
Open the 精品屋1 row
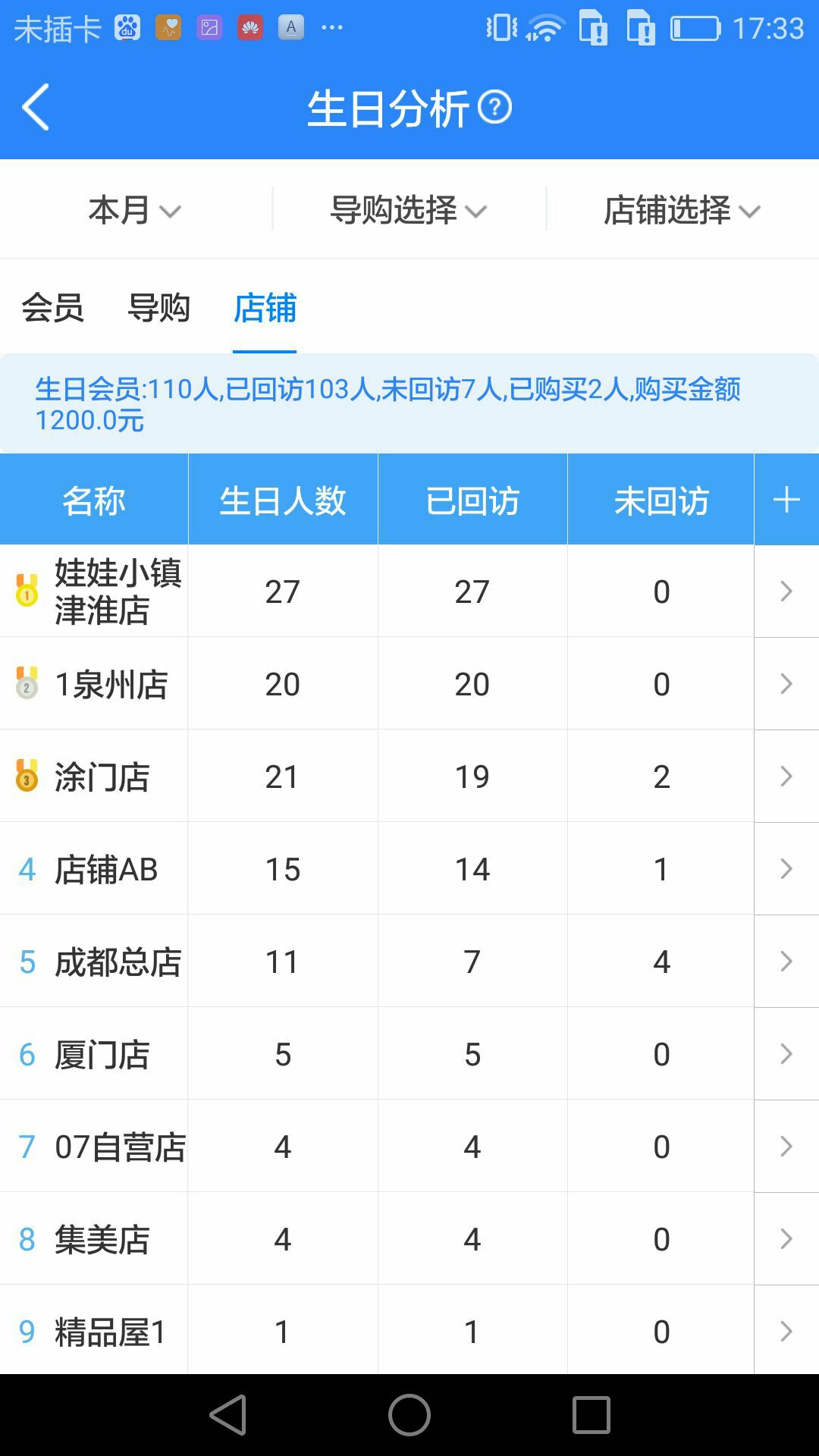[786, 1332]
